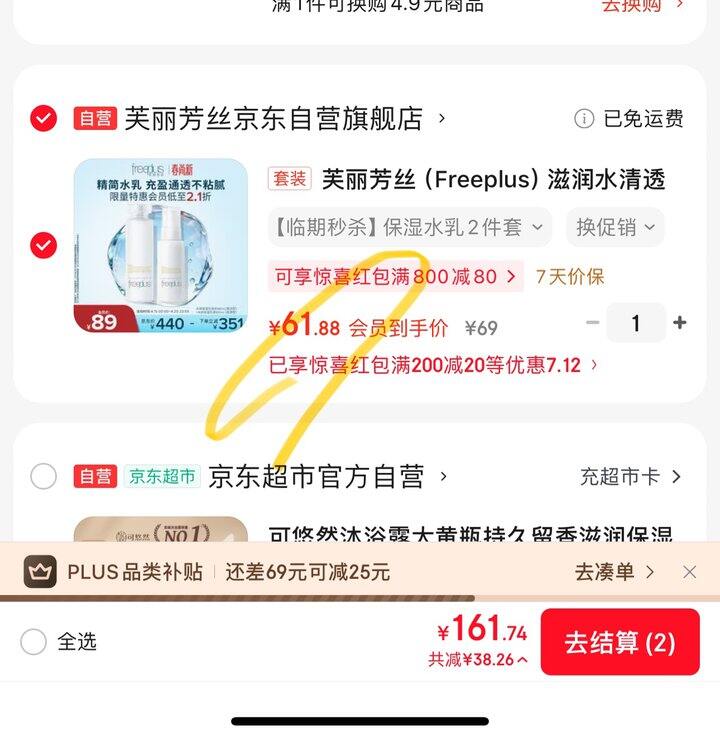Decrease quantity using the minus icon

point(593,323)
